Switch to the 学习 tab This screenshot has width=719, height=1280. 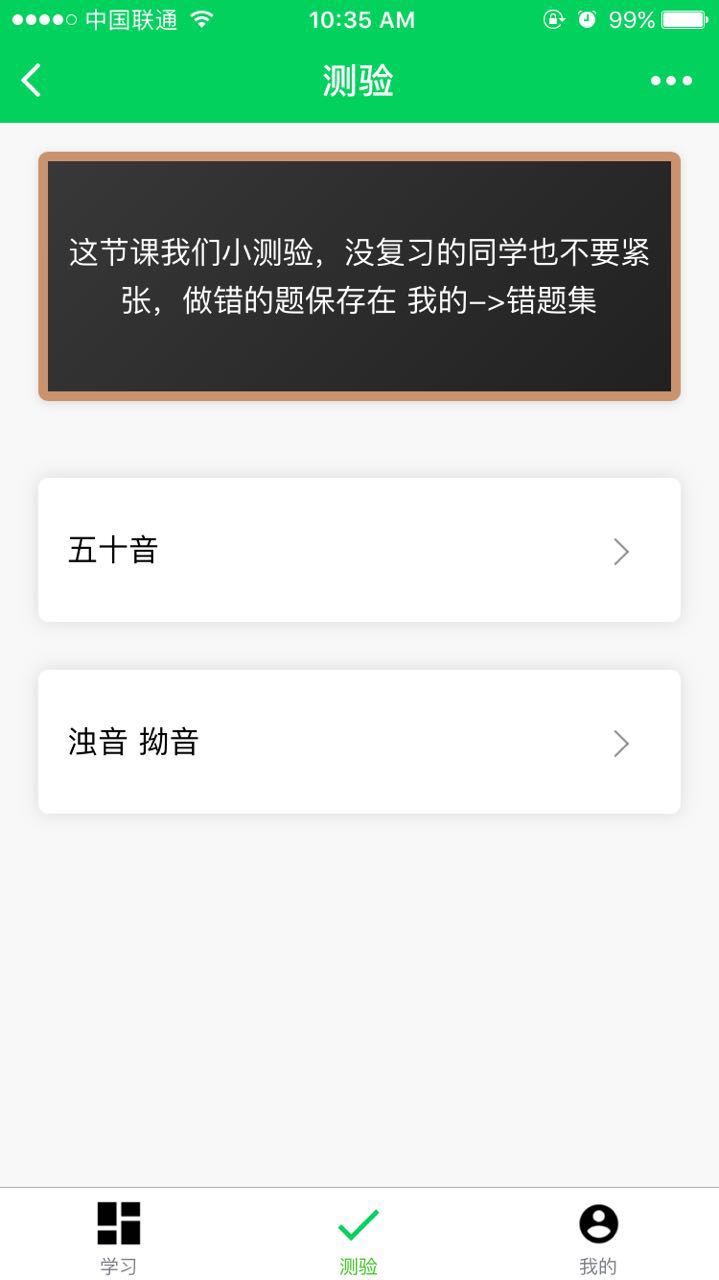118,1236
